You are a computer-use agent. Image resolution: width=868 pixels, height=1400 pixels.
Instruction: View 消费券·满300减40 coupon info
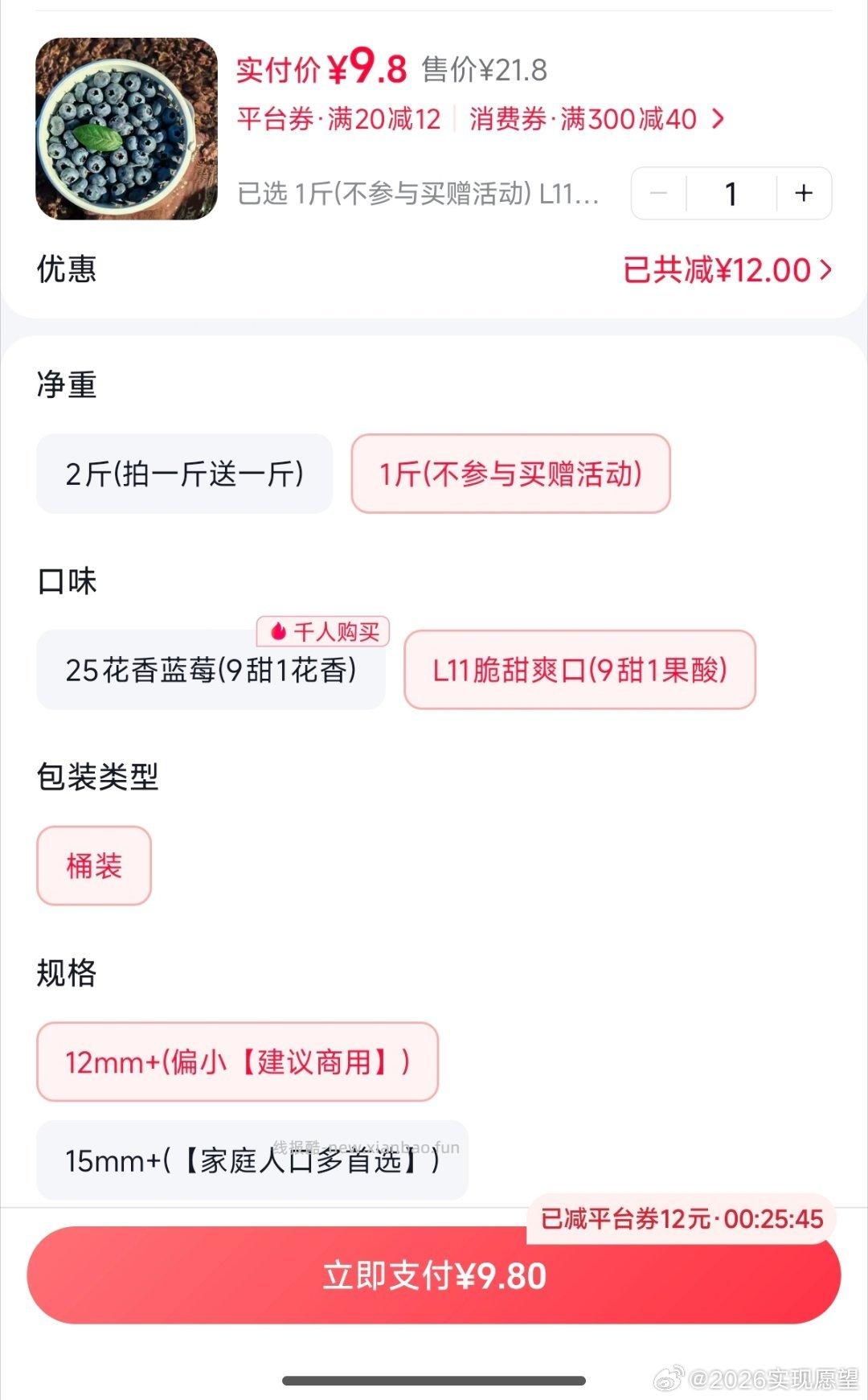pyautogui.click(x=581, y=118)
